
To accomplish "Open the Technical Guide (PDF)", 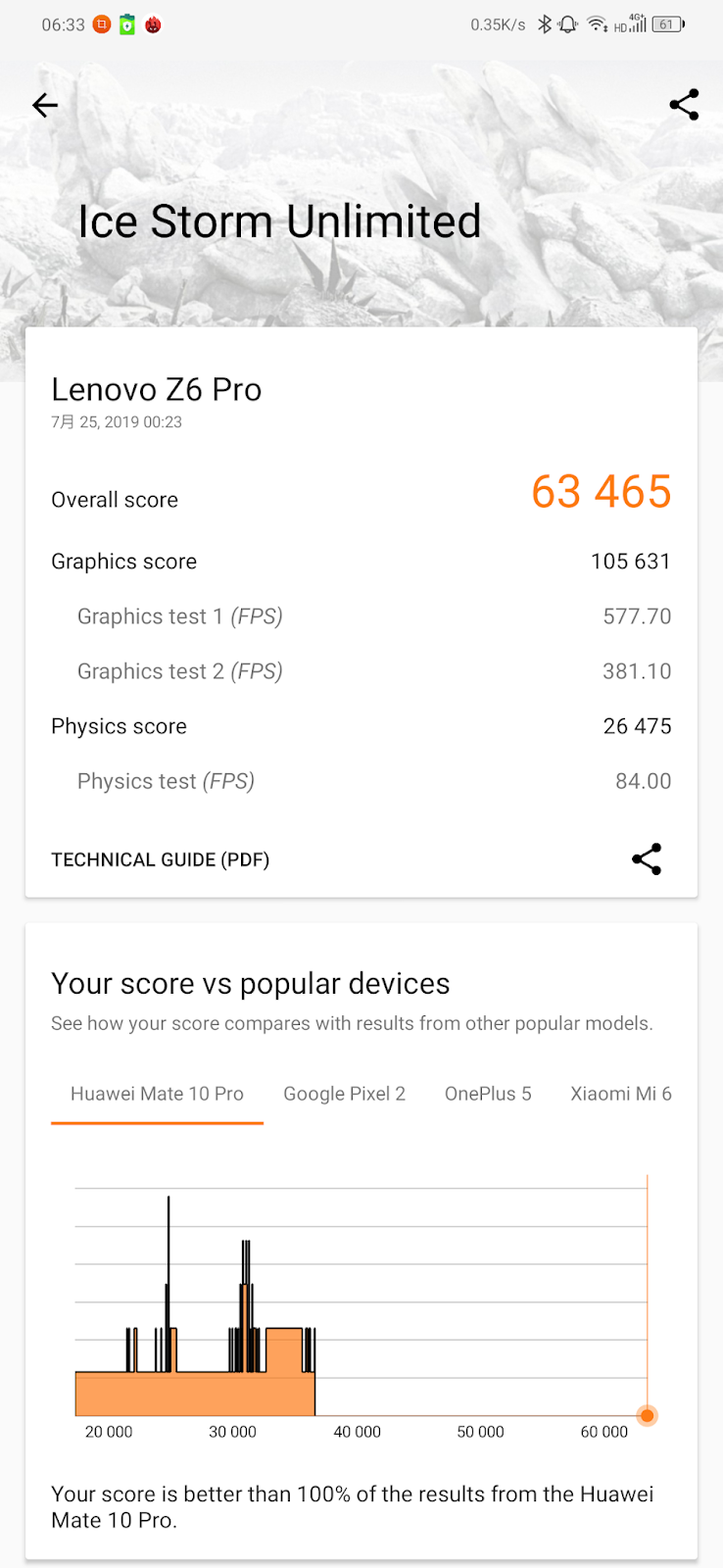I will coord(161,859).
